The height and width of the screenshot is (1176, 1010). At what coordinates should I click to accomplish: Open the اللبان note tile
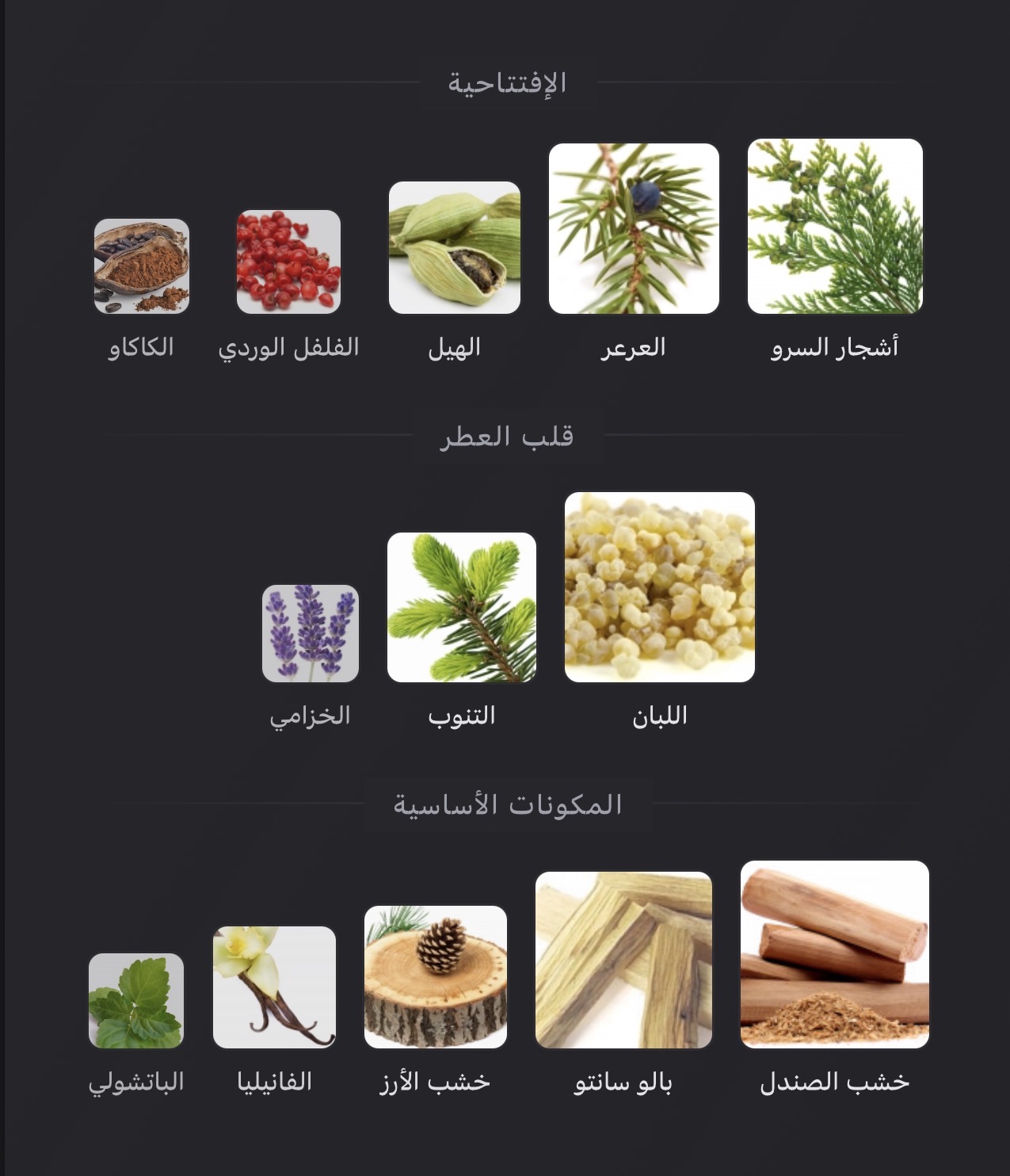659,586
